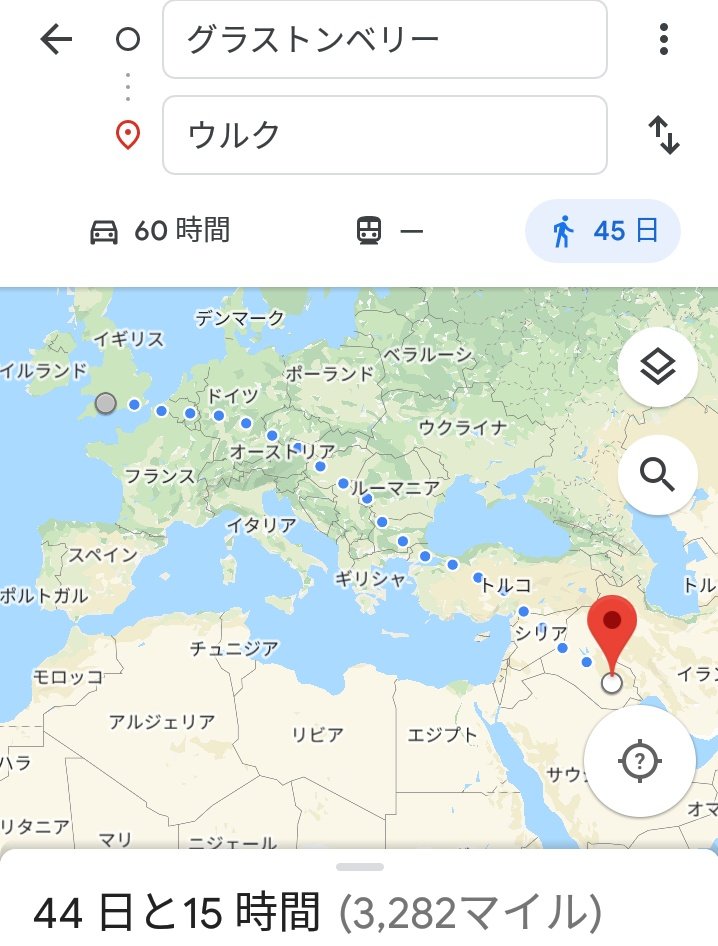Image resolution: width=718 pixels, height=946 pixels.
Task: Select walking mode 45 日
Action: point(603,231)
